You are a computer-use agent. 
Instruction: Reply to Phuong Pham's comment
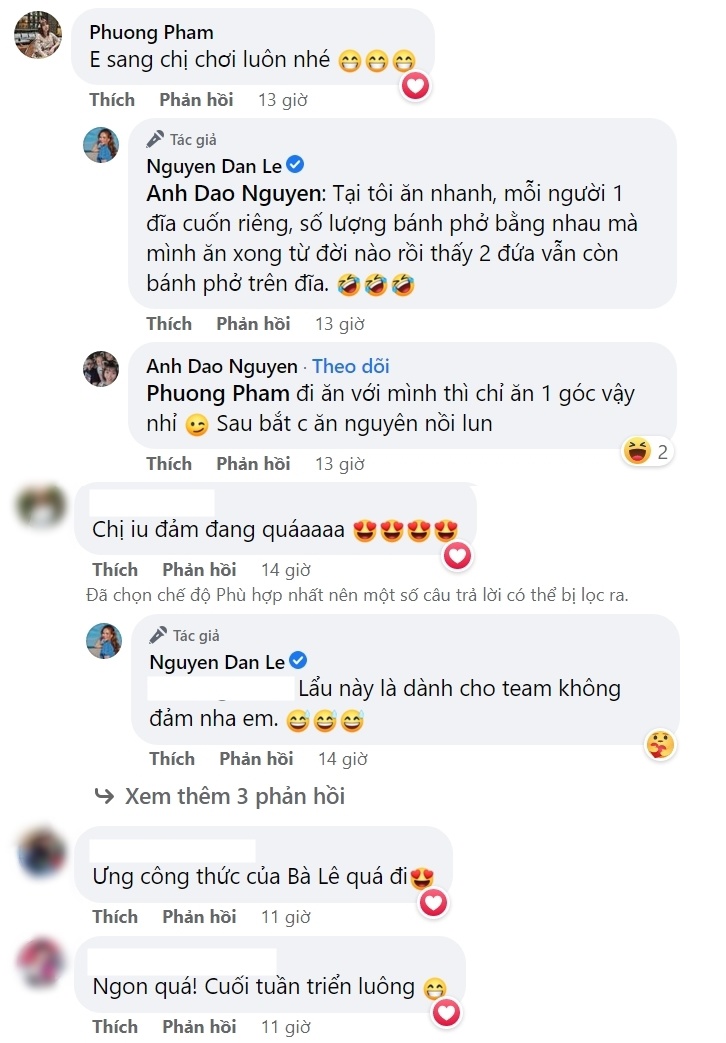tap(196, 99)
